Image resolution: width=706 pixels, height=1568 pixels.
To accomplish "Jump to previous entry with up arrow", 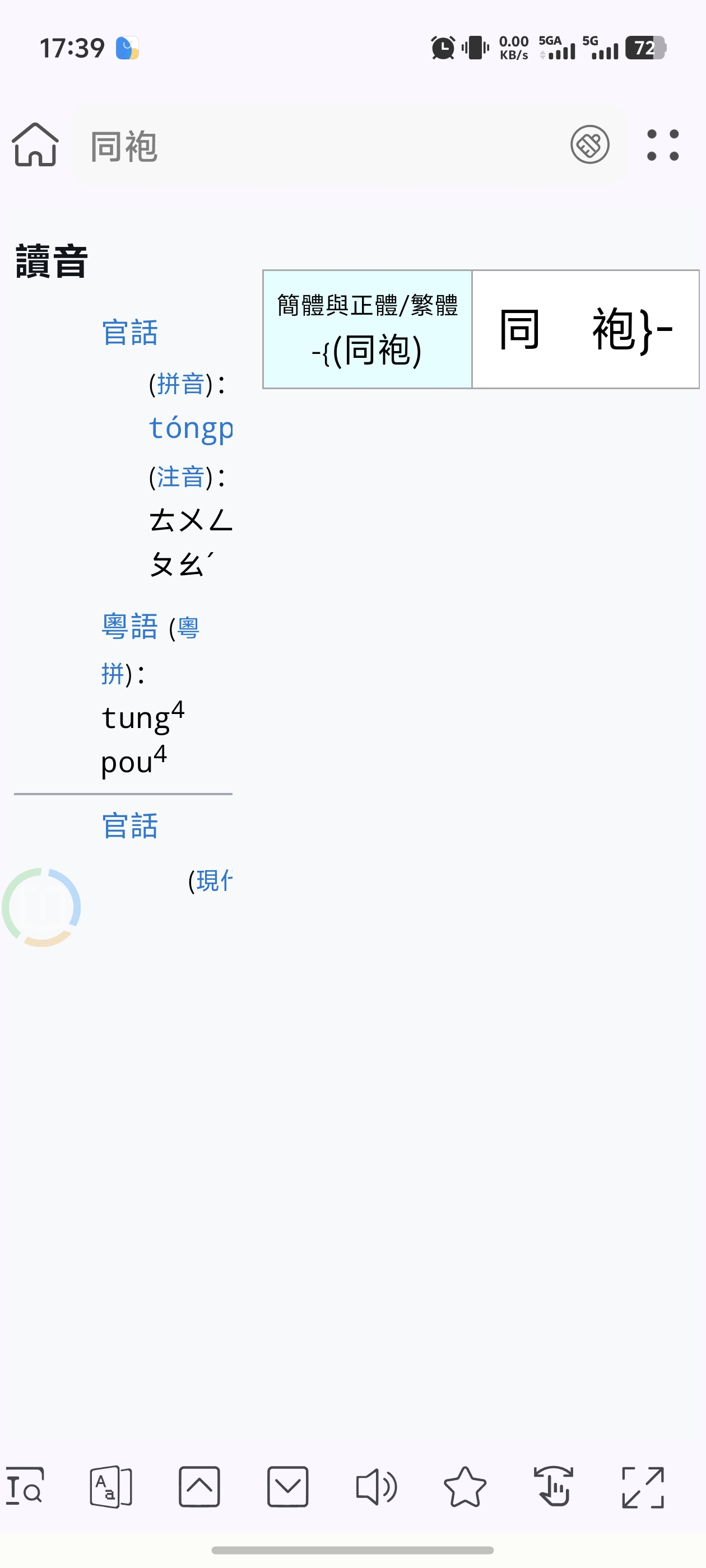I will (x=199, y=1486).
